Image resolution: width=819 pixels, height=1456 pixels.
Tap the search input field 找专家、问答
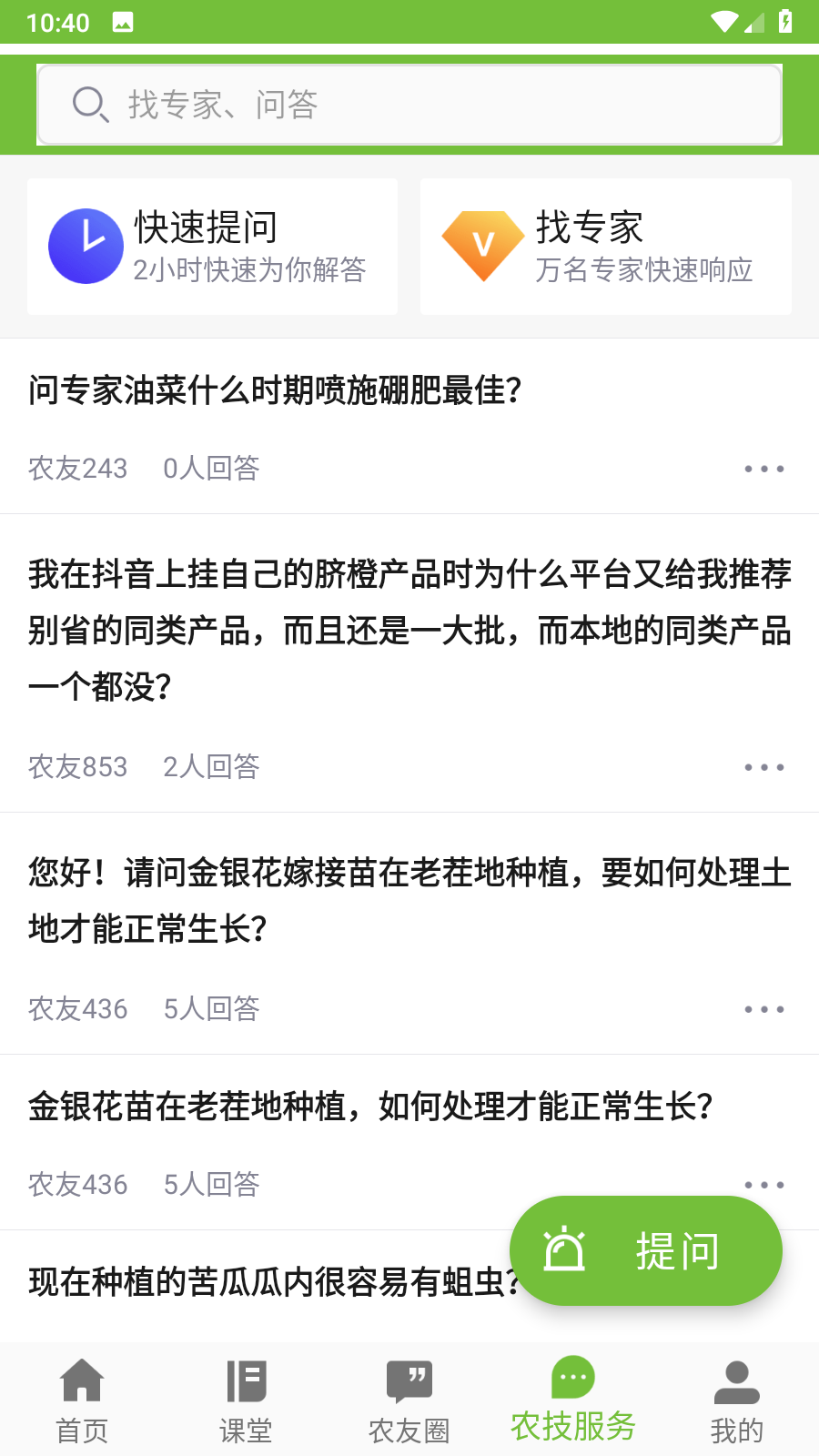[409, 104]
